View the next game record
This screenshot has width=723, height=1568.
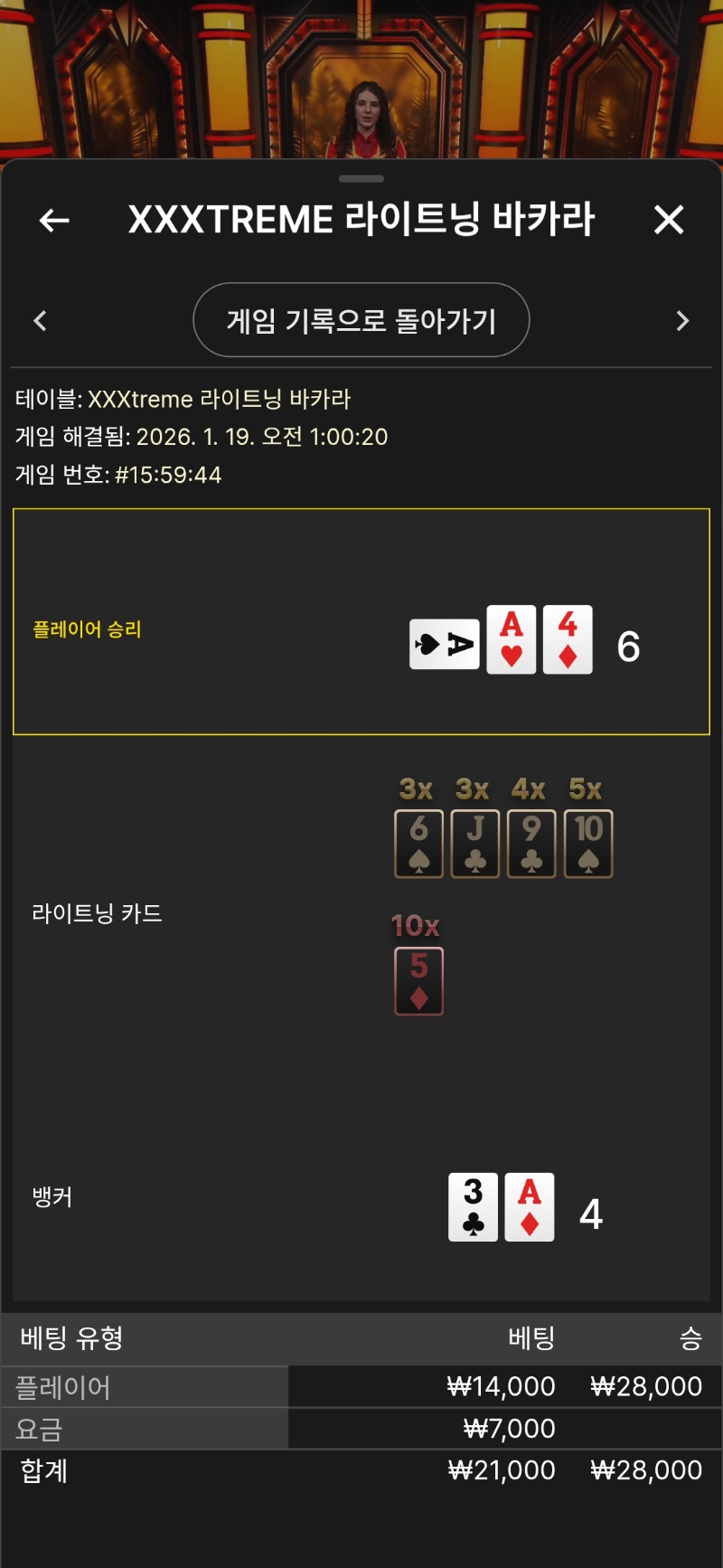pyautogui.click(x=682, y=320)
